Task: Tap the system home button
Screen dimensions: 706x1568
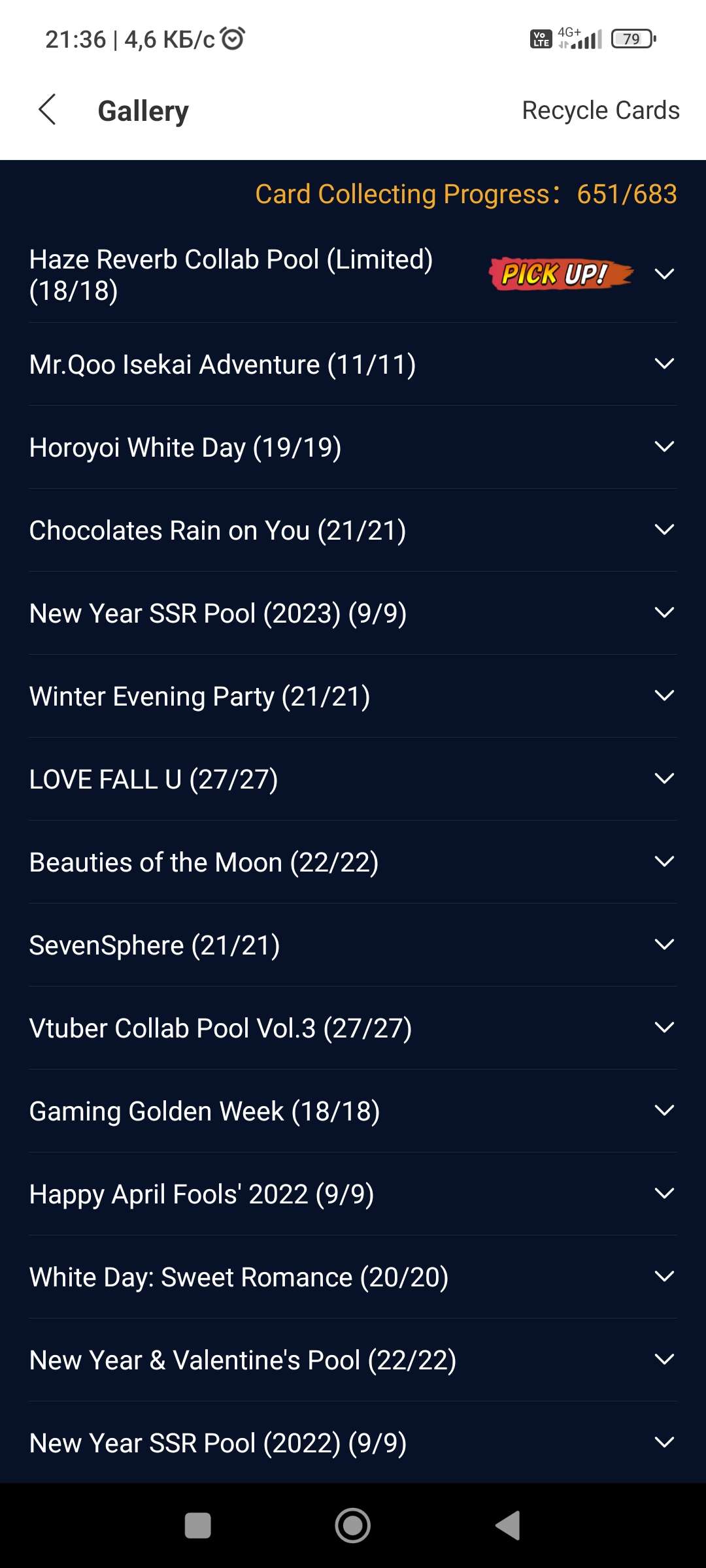Action: click(x=353, y=1526)
